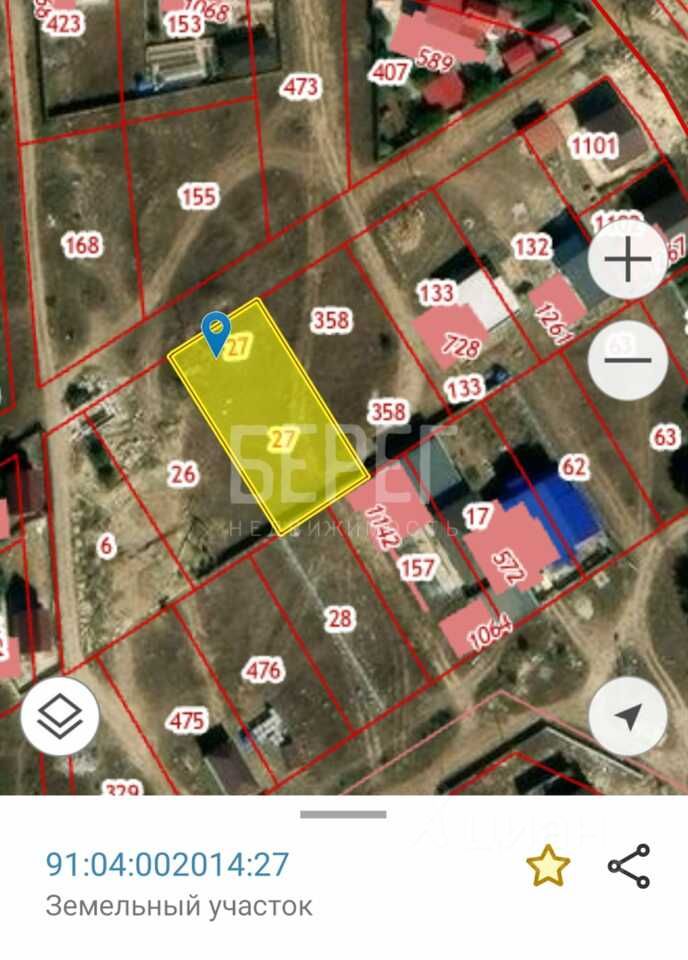Screen dimensions: 688x960
Task: Open details for cadastral number 91:04:002014:27
Action: tap(168, 864)
